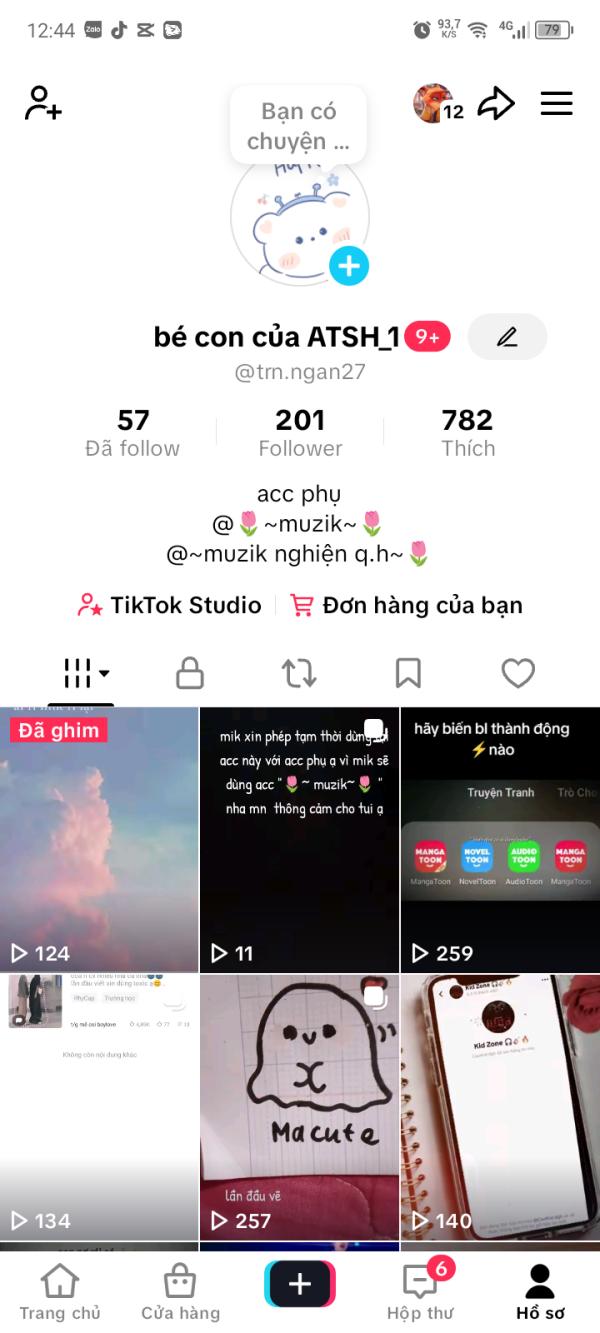Open the Hộp thư inbox tab
The image size is (600, 1333).
(x=420, y=1291)
